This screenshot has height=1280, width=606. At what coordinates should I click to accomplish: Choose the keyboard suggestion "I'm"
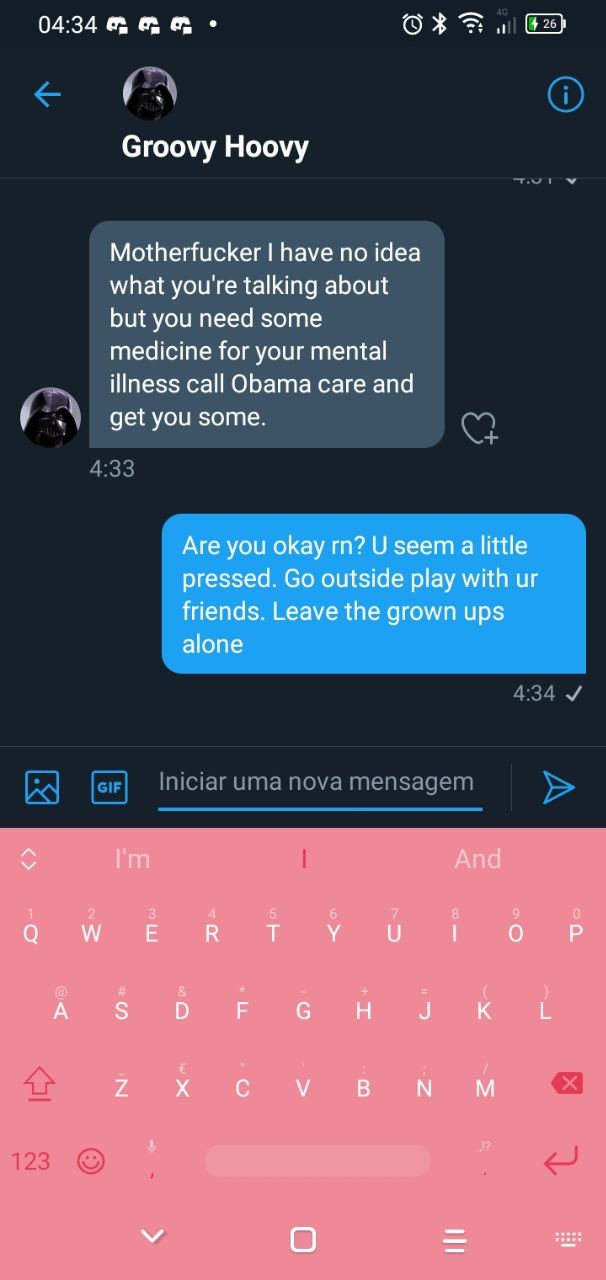click(132, 859)
